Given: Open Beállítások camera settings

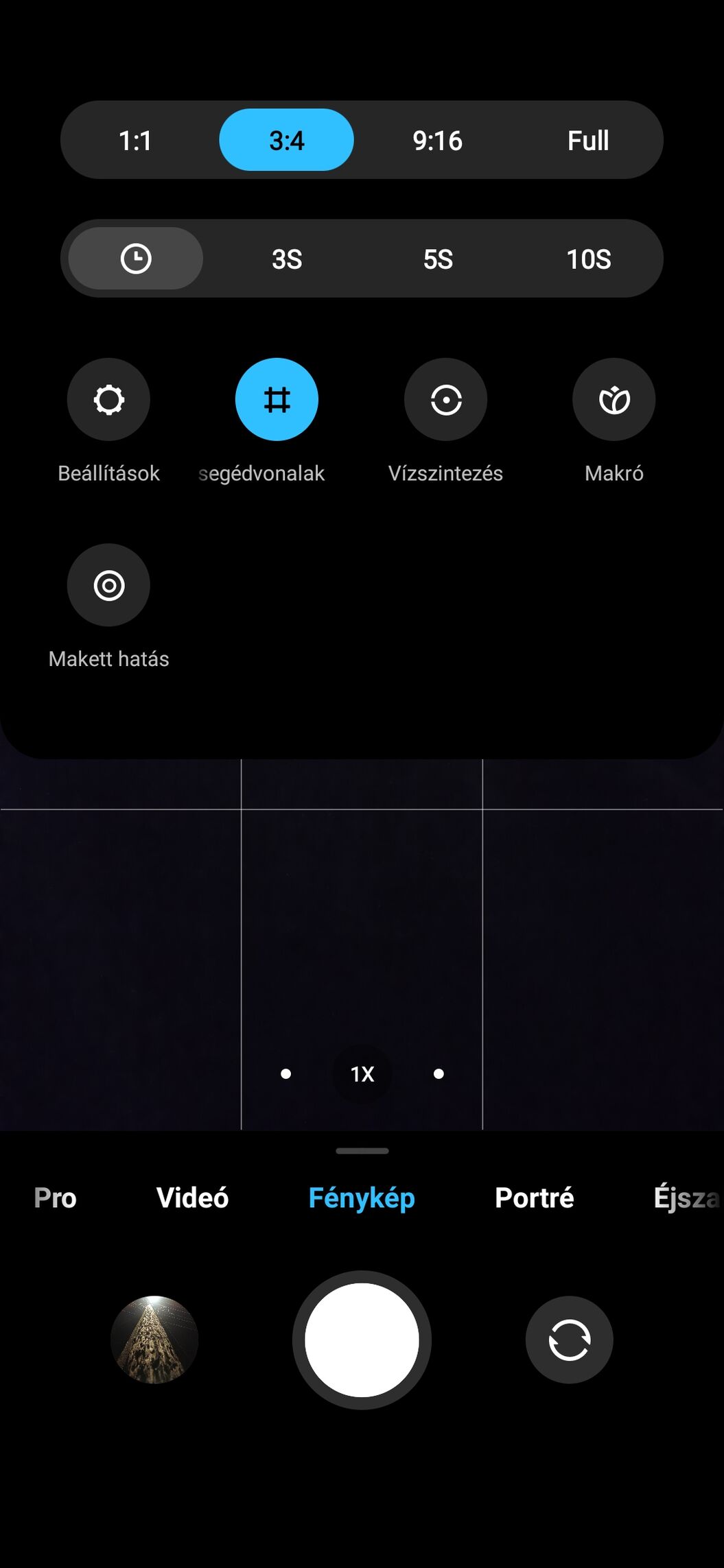Looking at the screenshot, I should (x=108, y=400).
